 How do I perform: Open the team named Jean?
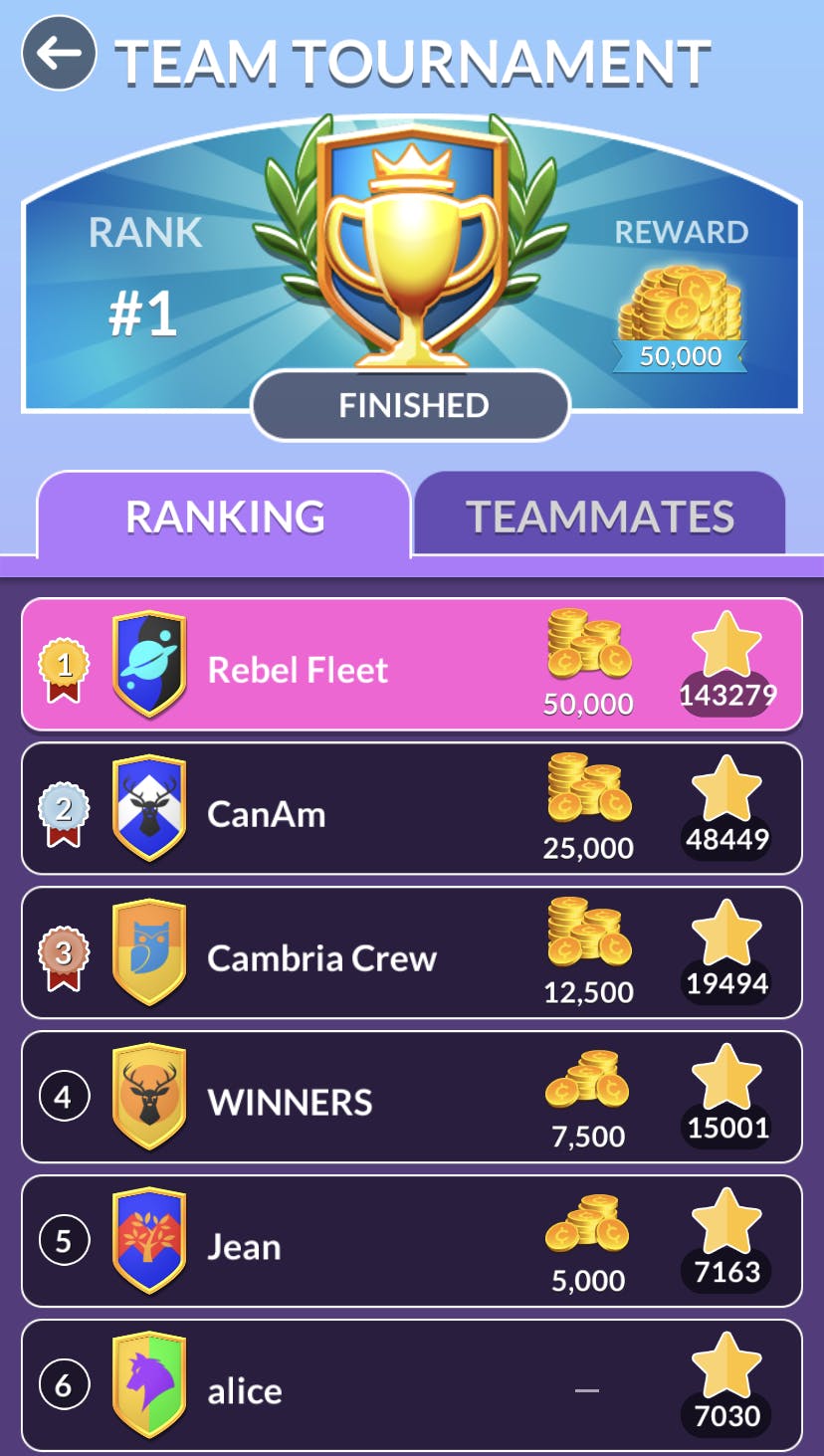tap(411, 1242)
